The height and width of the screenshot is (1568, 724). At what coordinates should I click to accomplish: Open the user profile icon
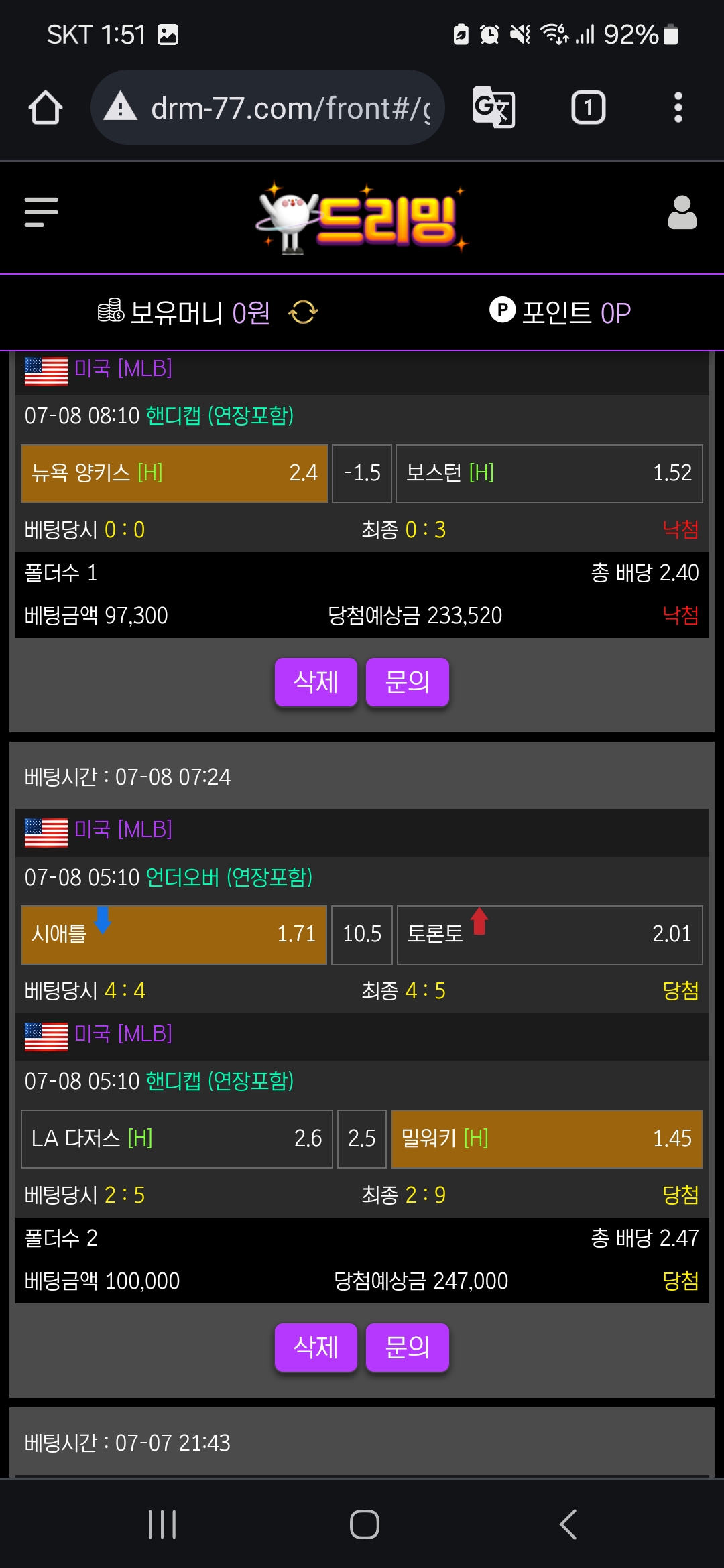pyautogui.click(x=682, y=213)
